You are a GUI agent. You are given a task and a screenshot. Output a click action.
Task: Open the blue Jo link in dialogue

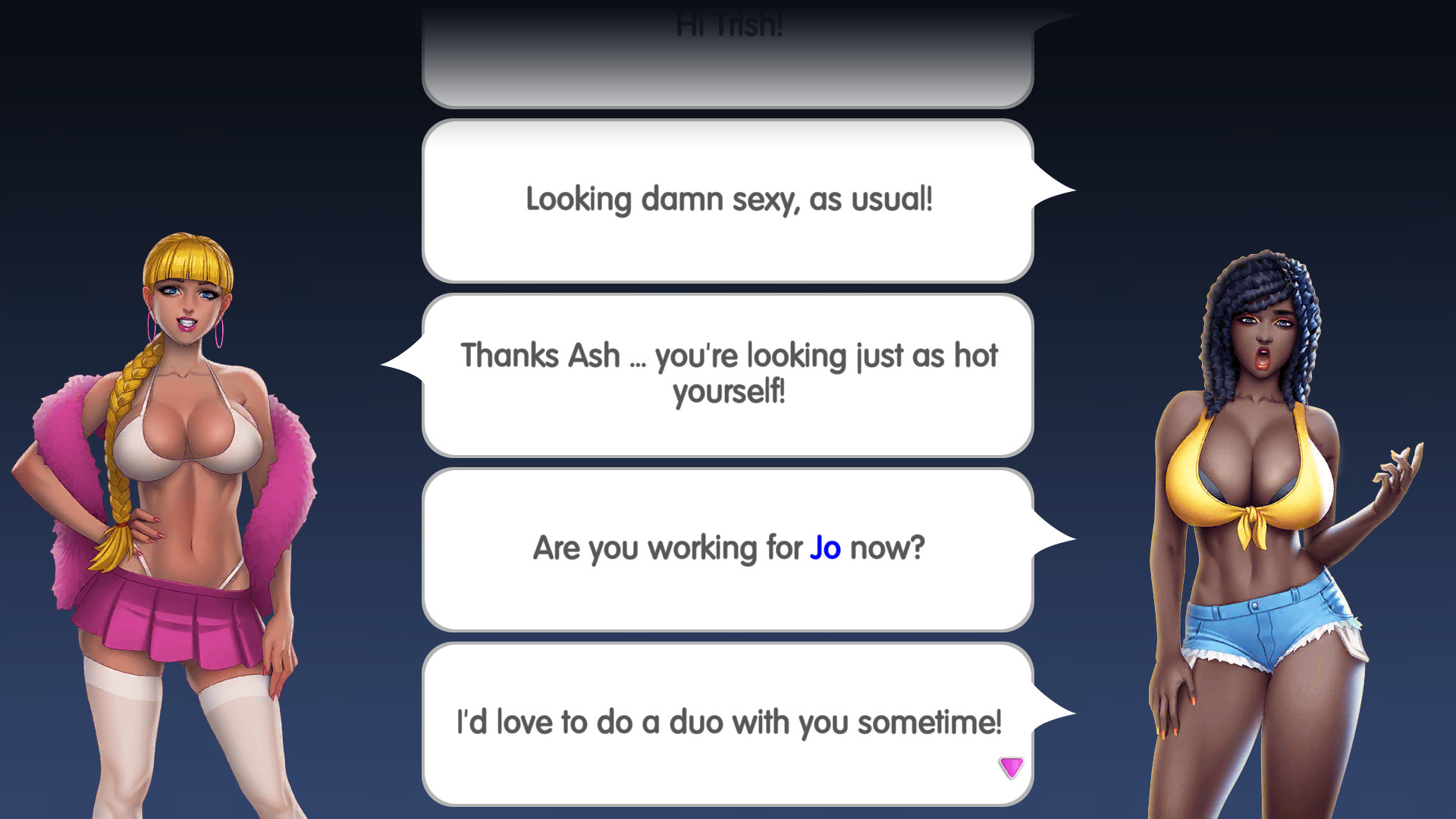click(x=825, y=548)
